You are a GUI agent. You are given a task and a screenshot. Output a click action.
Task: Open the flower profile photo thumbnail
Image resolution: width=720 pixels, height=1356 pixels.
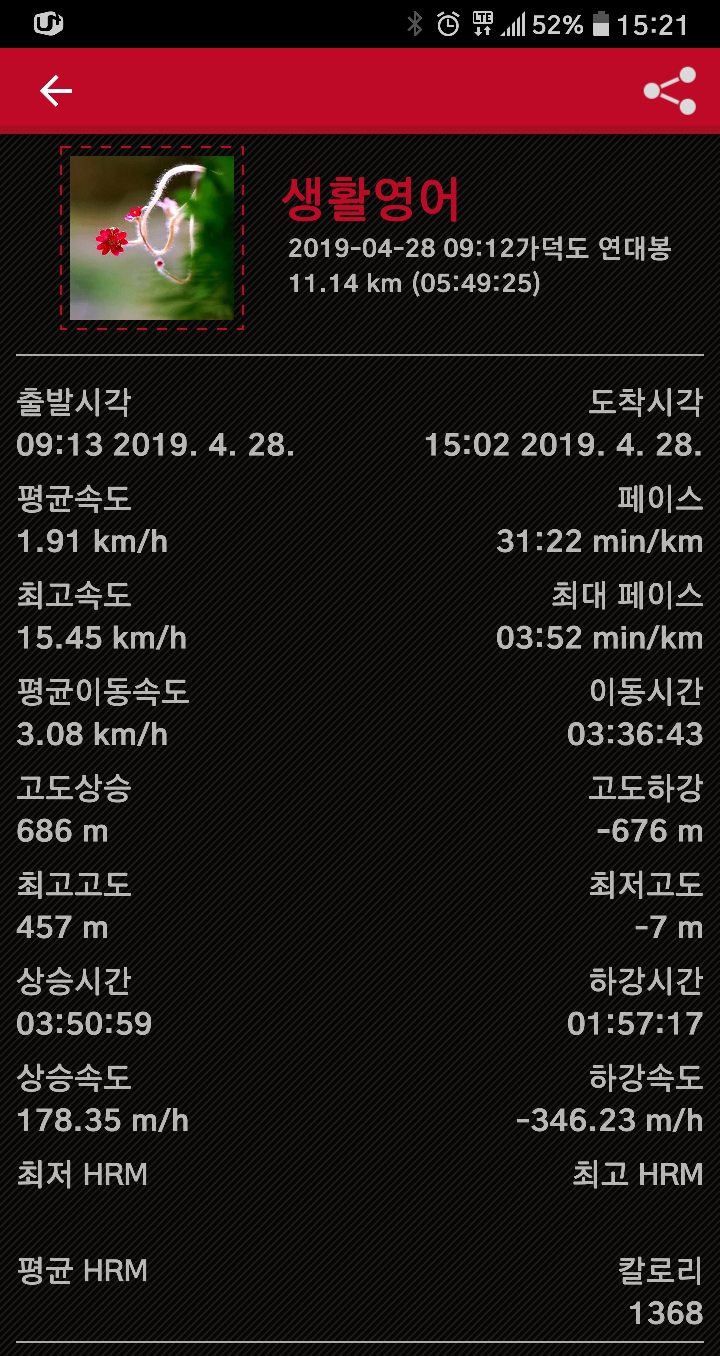point(152,238)
